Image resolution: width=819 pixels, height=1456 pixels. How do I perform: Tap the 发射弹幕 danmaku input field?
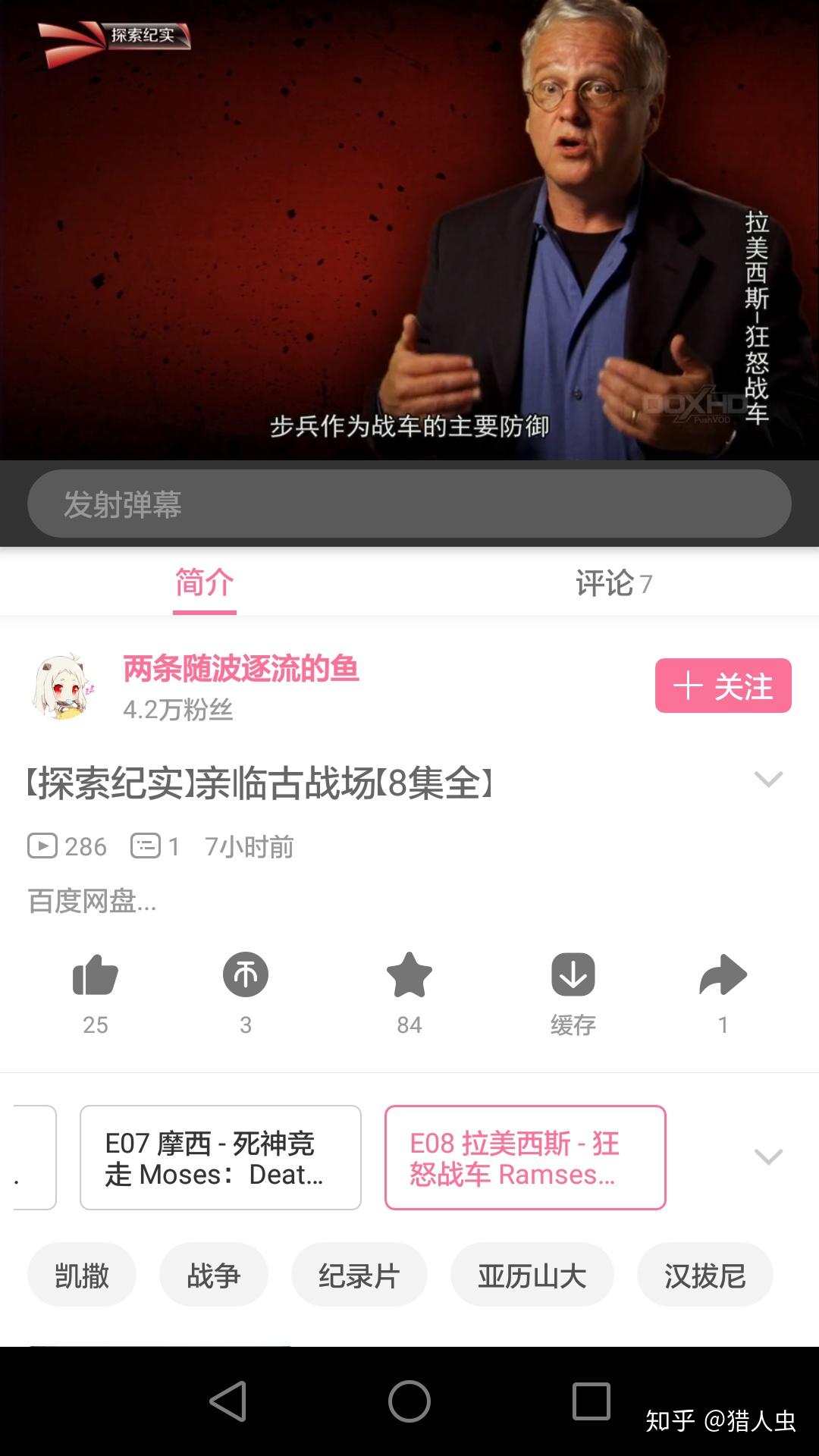pyautogui.click(x=409, y=504)
